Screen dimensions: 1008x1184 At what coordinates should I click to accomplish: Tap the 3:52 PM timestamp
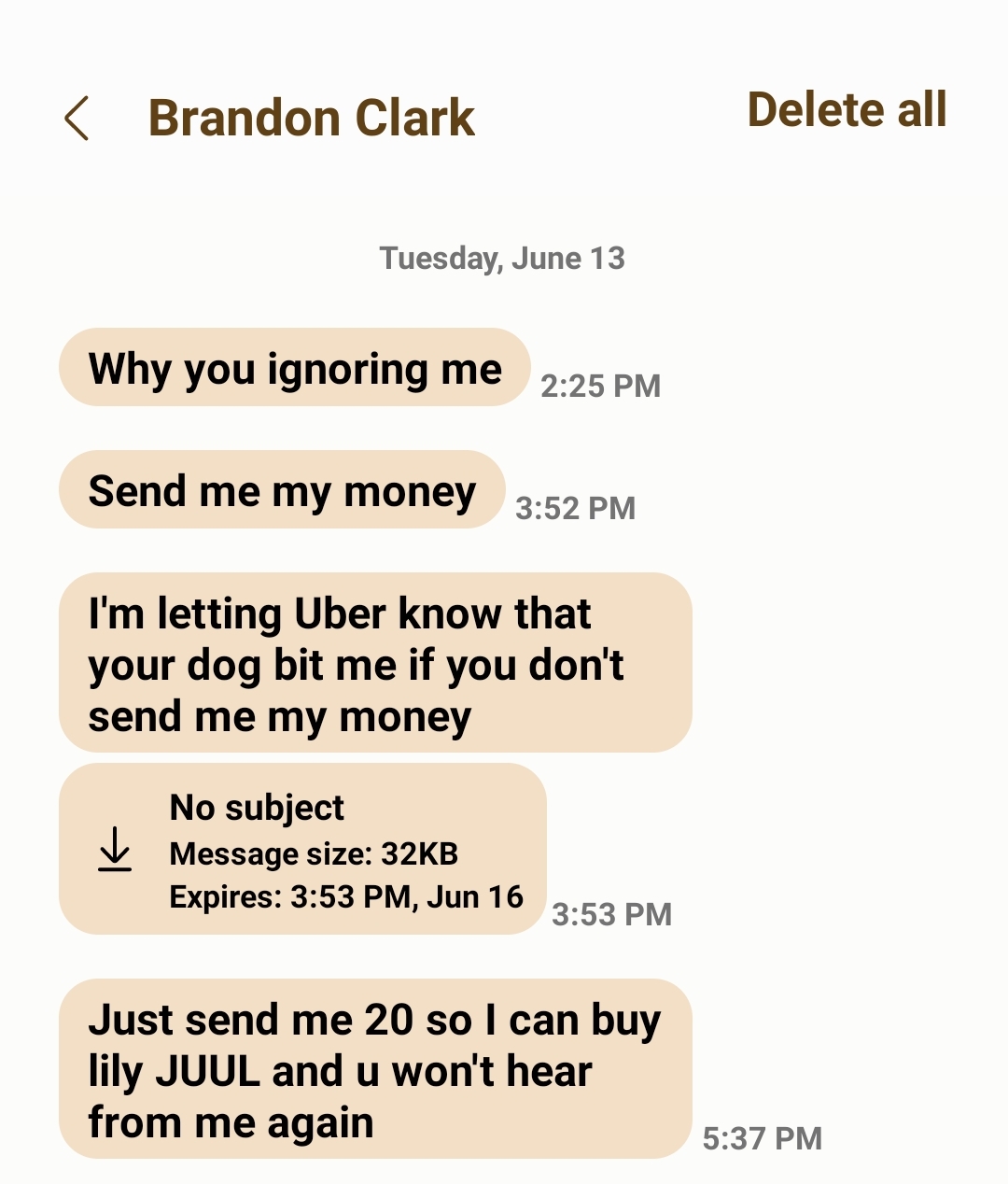pyautogui.click(x=574, y=508)
